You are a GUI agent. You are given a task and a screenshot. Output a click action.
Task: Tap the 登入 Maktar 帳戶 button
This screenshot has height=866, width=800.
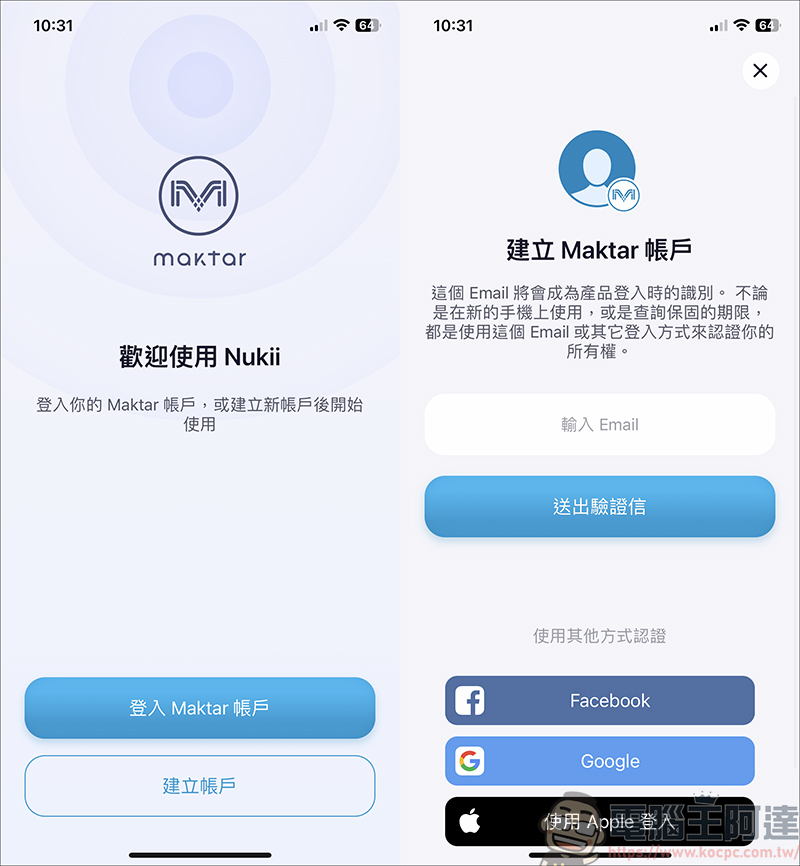[200, 708]
